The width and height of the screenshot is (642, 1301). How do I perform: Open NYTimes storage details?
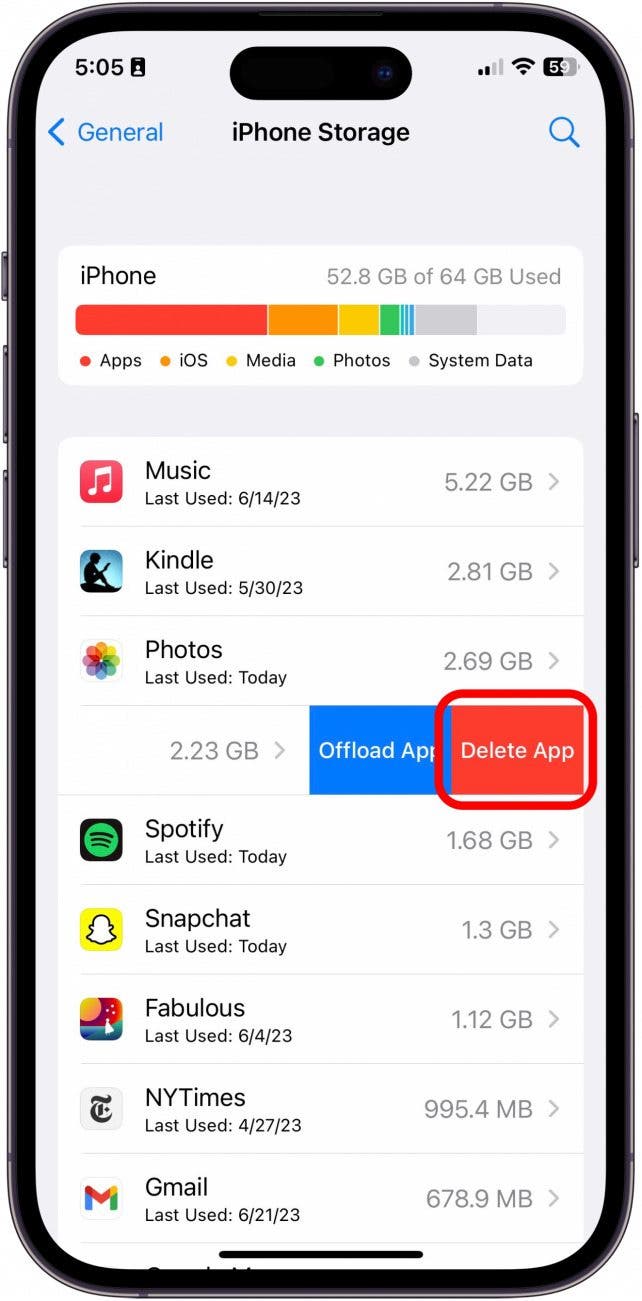321,1108
